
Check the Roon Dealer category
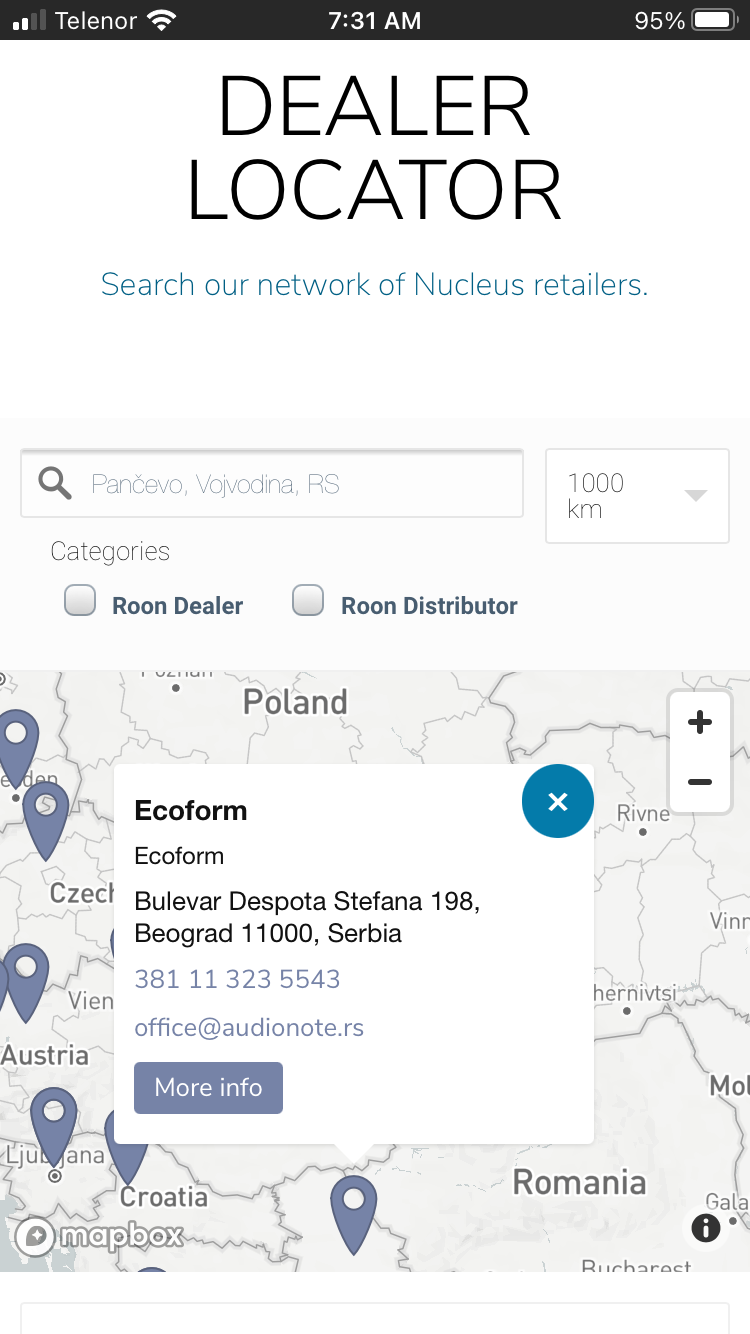[80, 601]
